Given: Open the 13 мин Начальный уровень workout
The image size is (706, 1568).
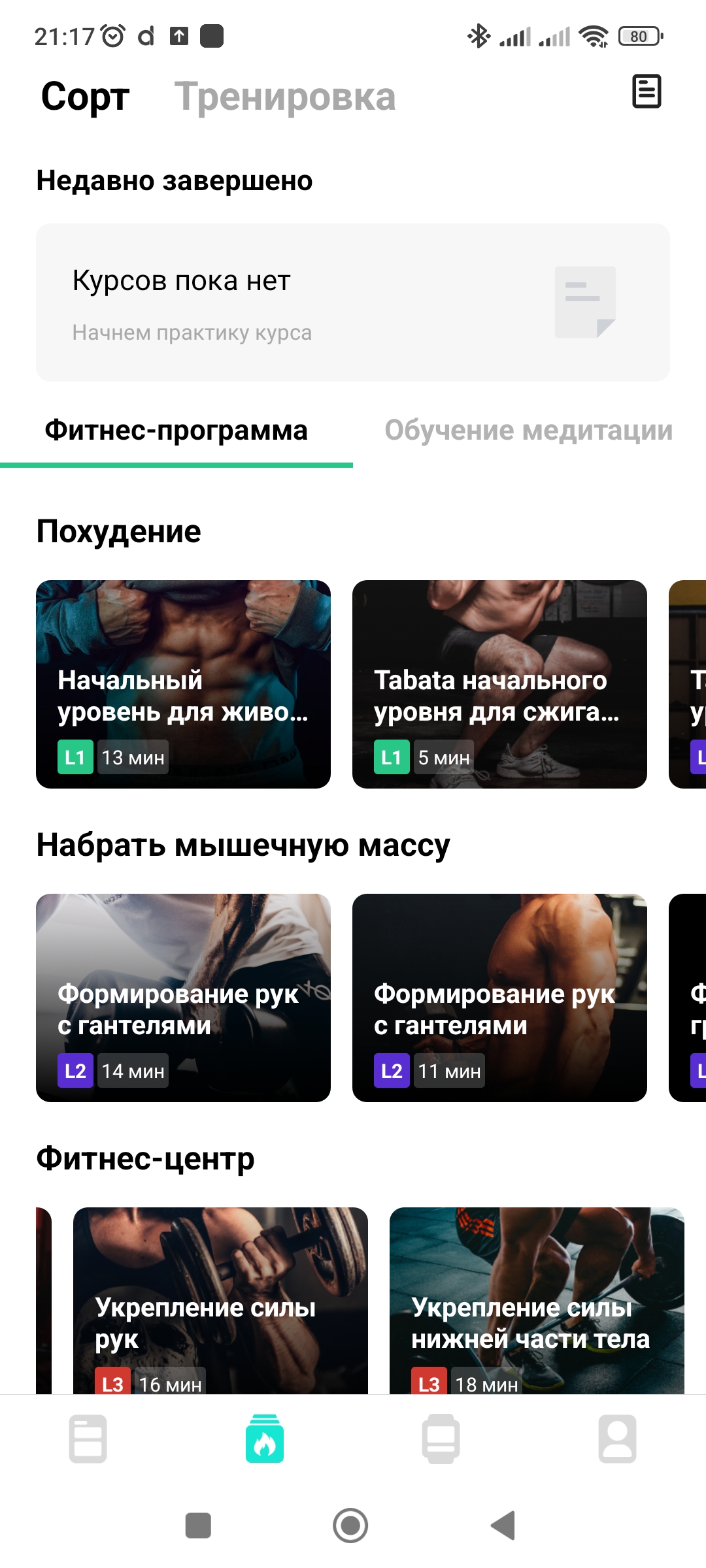Looking at the screenshot, I should 183,684.
